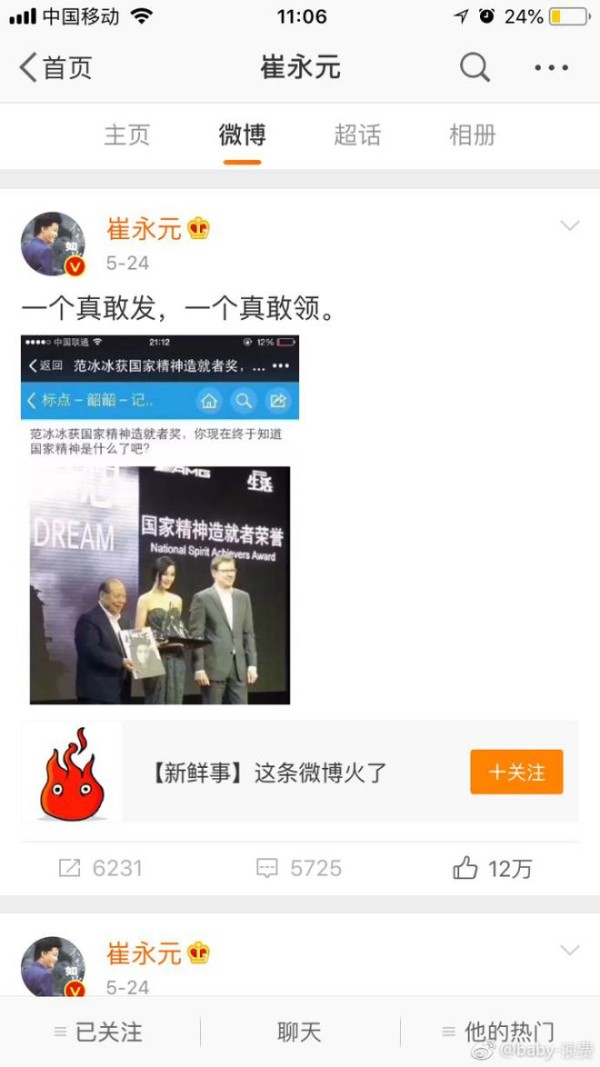Viewport: 600px width, 1067px height.
Task: Tap 已关注 in the bottom bar
Action: 98,1032
